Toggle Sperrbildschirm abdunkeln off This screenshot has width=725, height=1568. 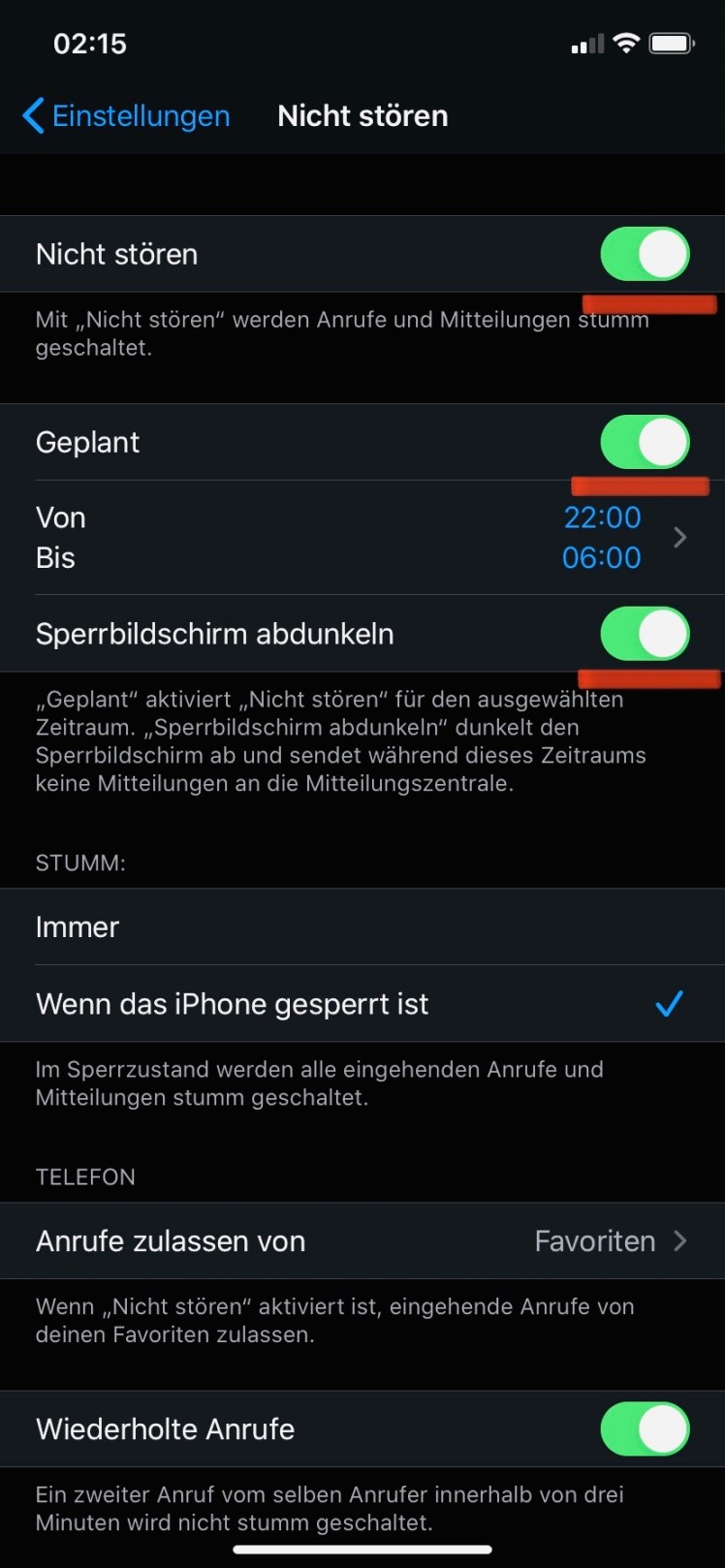pyautogui.click(x=645, y=634)
